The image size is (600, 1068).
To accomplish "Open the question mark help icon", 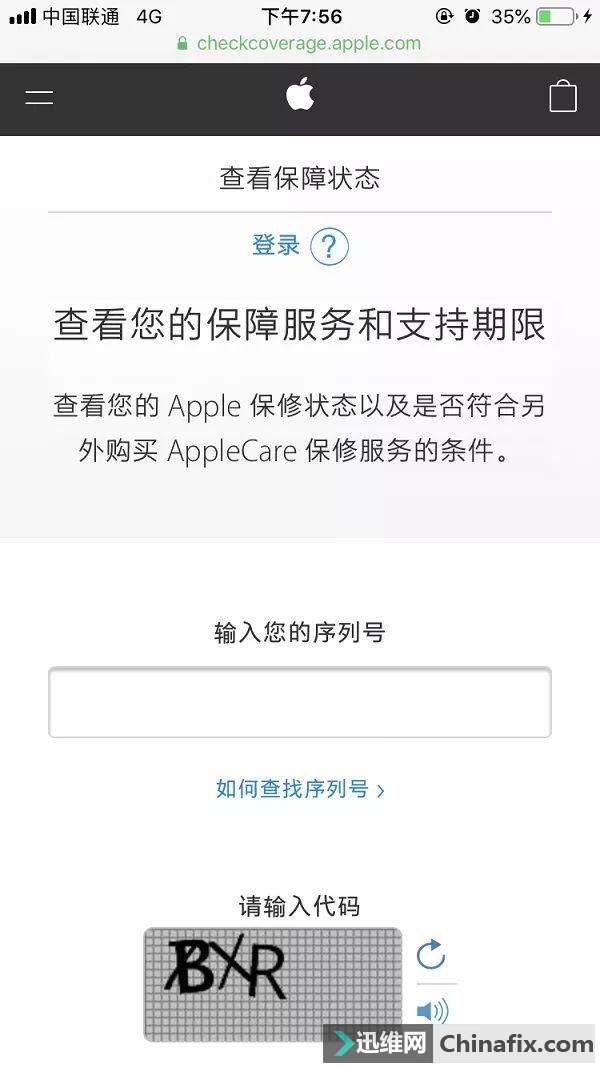I will click(x=329, y=247).
